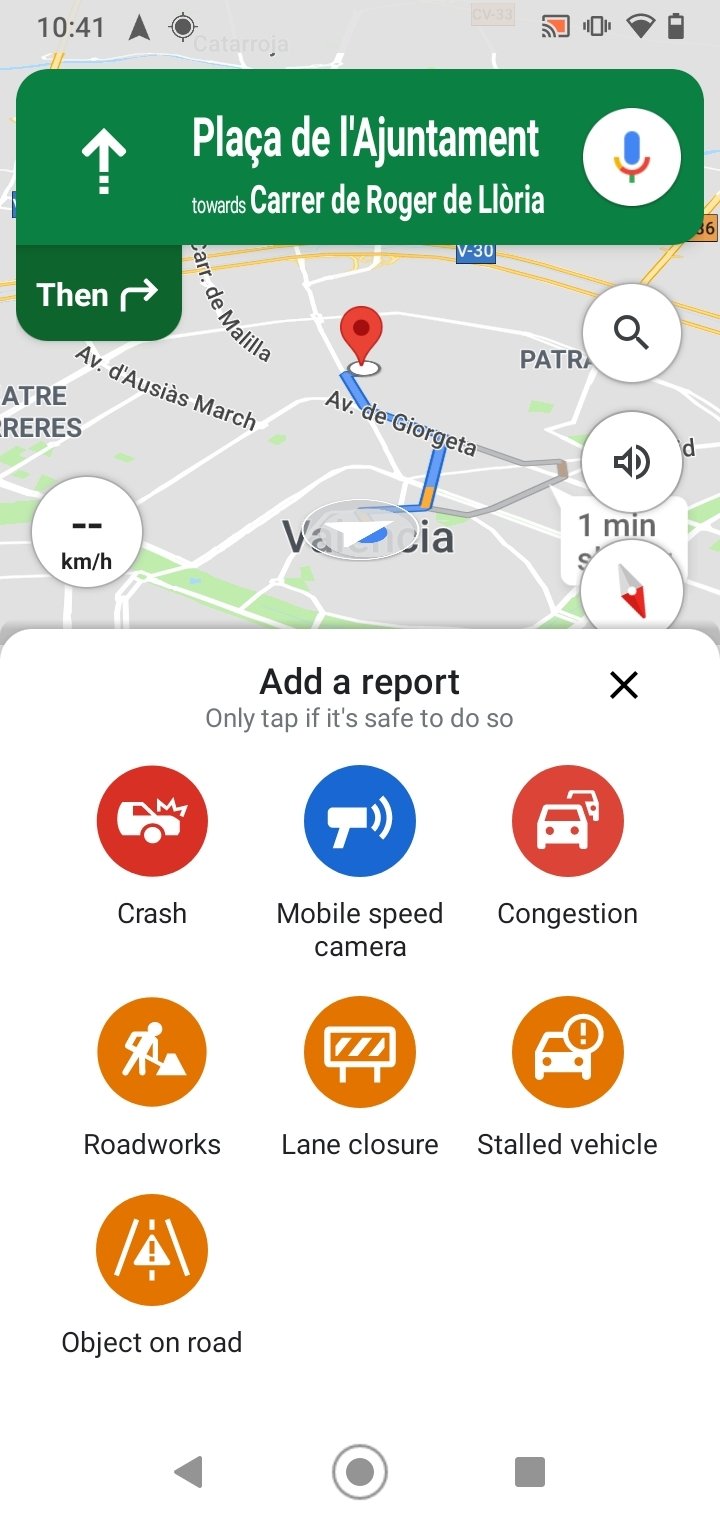This screenshot has width=720, height=1520.
Task: Report a crash
Action: click(x=152, y=821)
